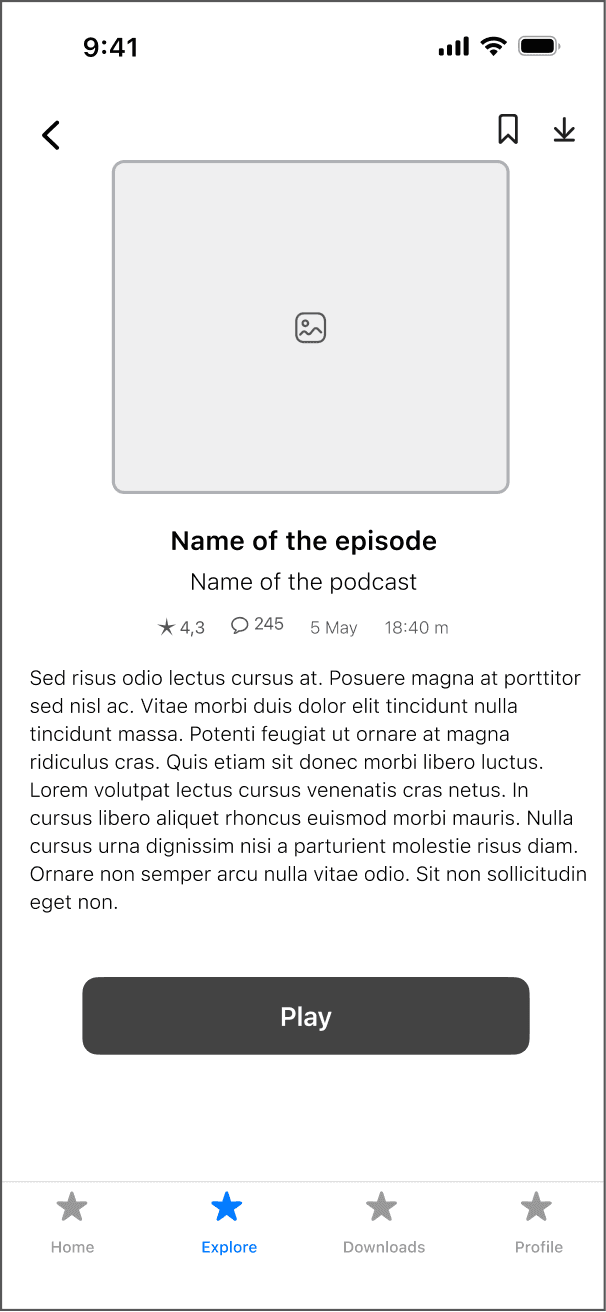Tap the Play button
Viewport: 606px width, 1312px height.
[305, 1016]
